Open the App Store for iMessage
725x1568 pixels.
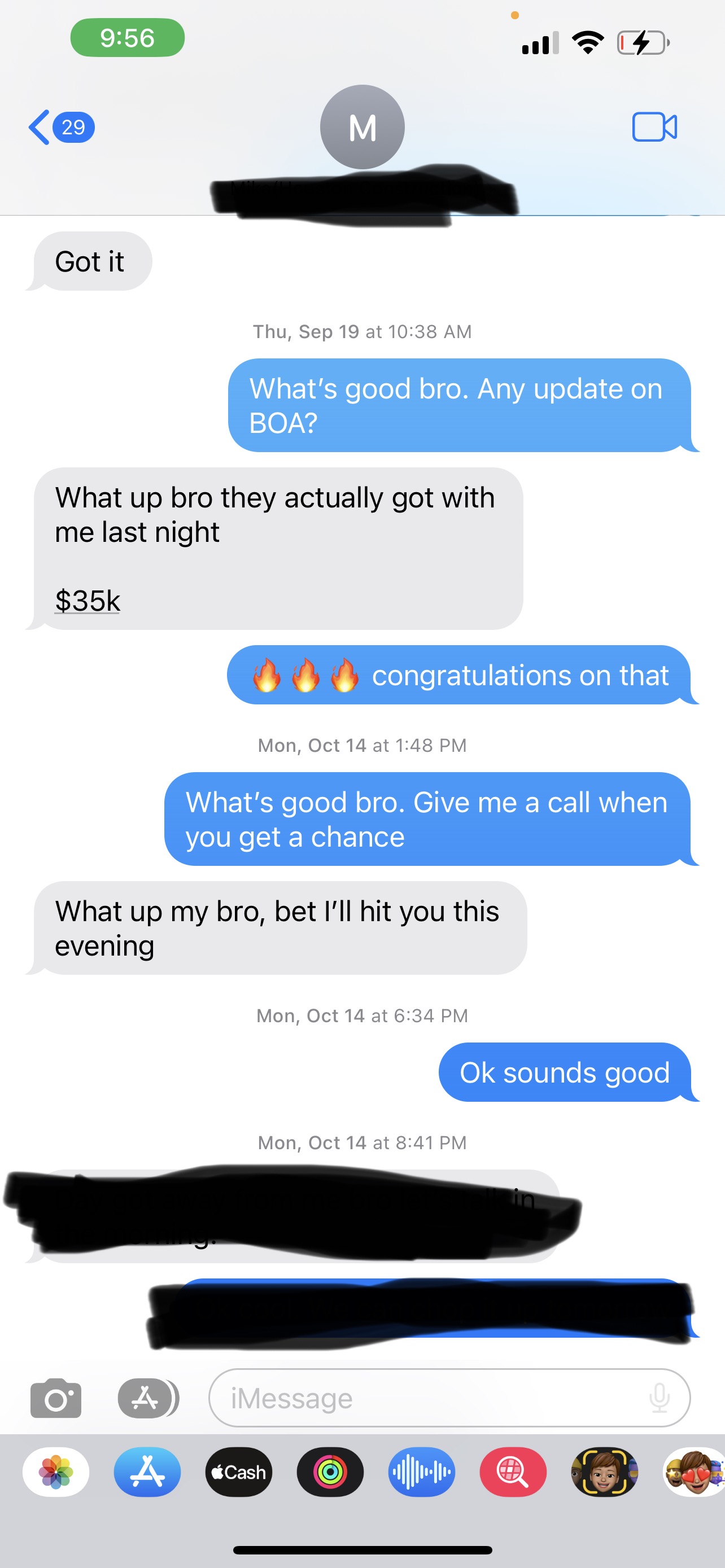point(147,1472)
